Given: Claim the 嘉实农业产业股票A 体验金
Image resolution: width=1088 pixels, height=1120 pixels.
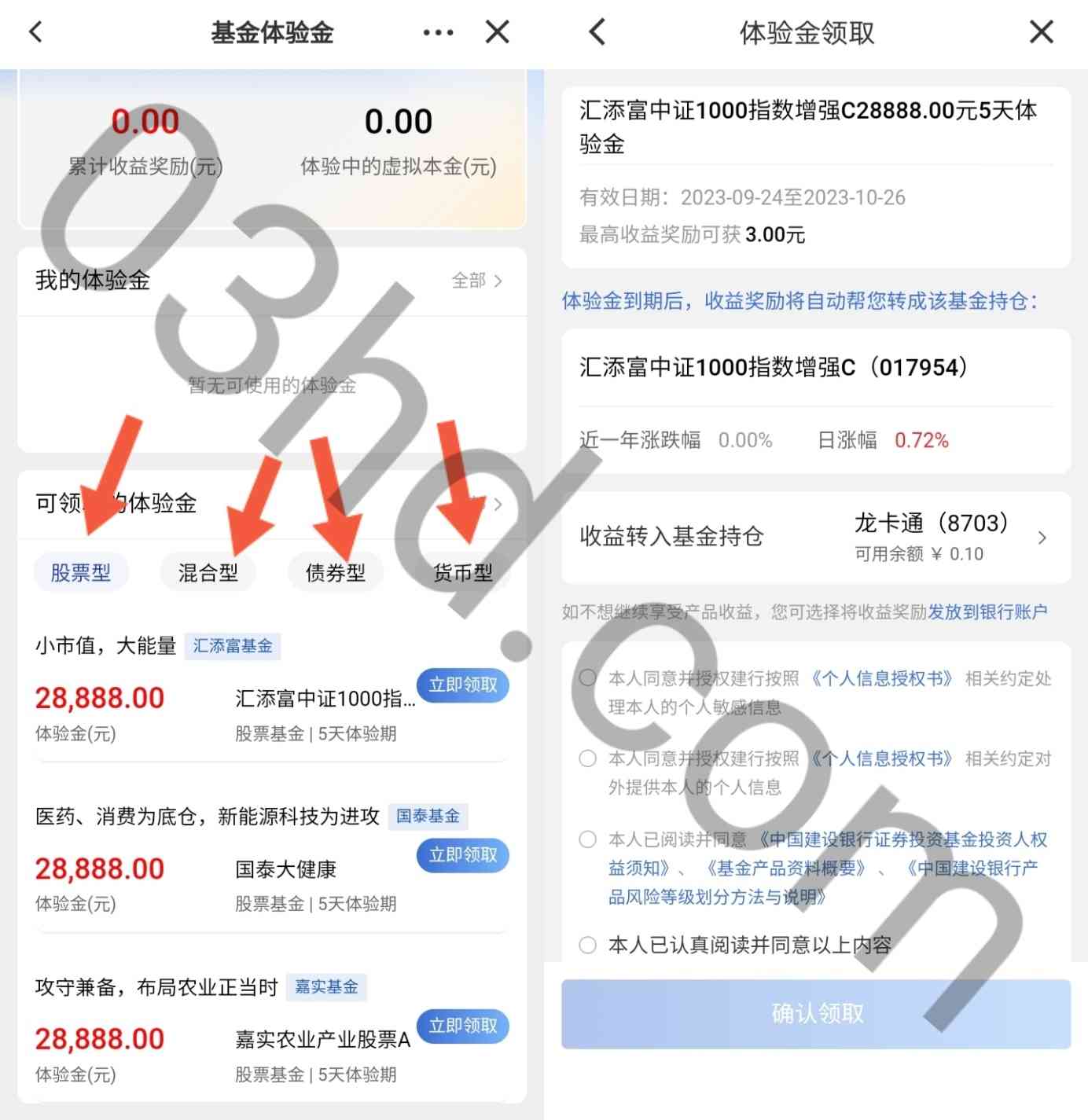Looking at the screenshot, I should tap(463, 1026).
